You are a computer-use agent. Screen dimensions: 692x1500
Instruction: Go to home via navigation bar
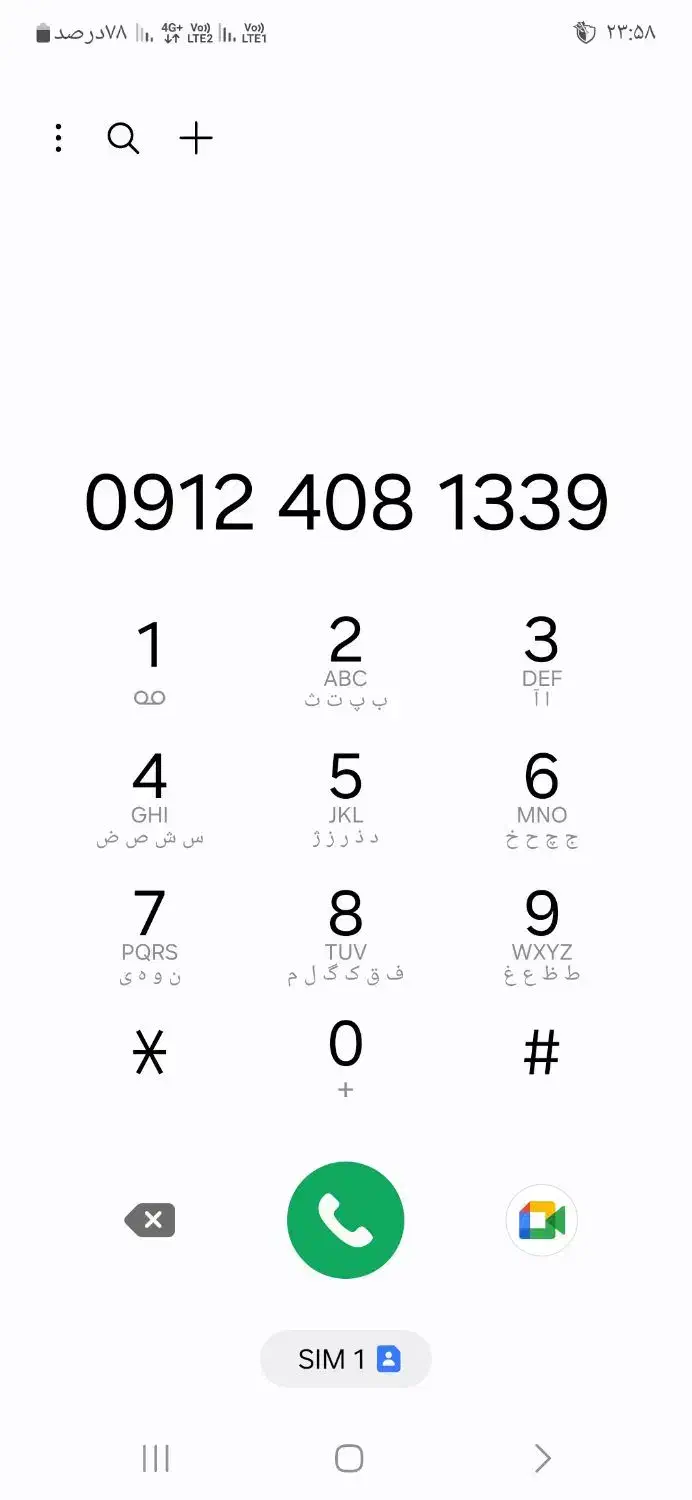[x=348, y=1458]
